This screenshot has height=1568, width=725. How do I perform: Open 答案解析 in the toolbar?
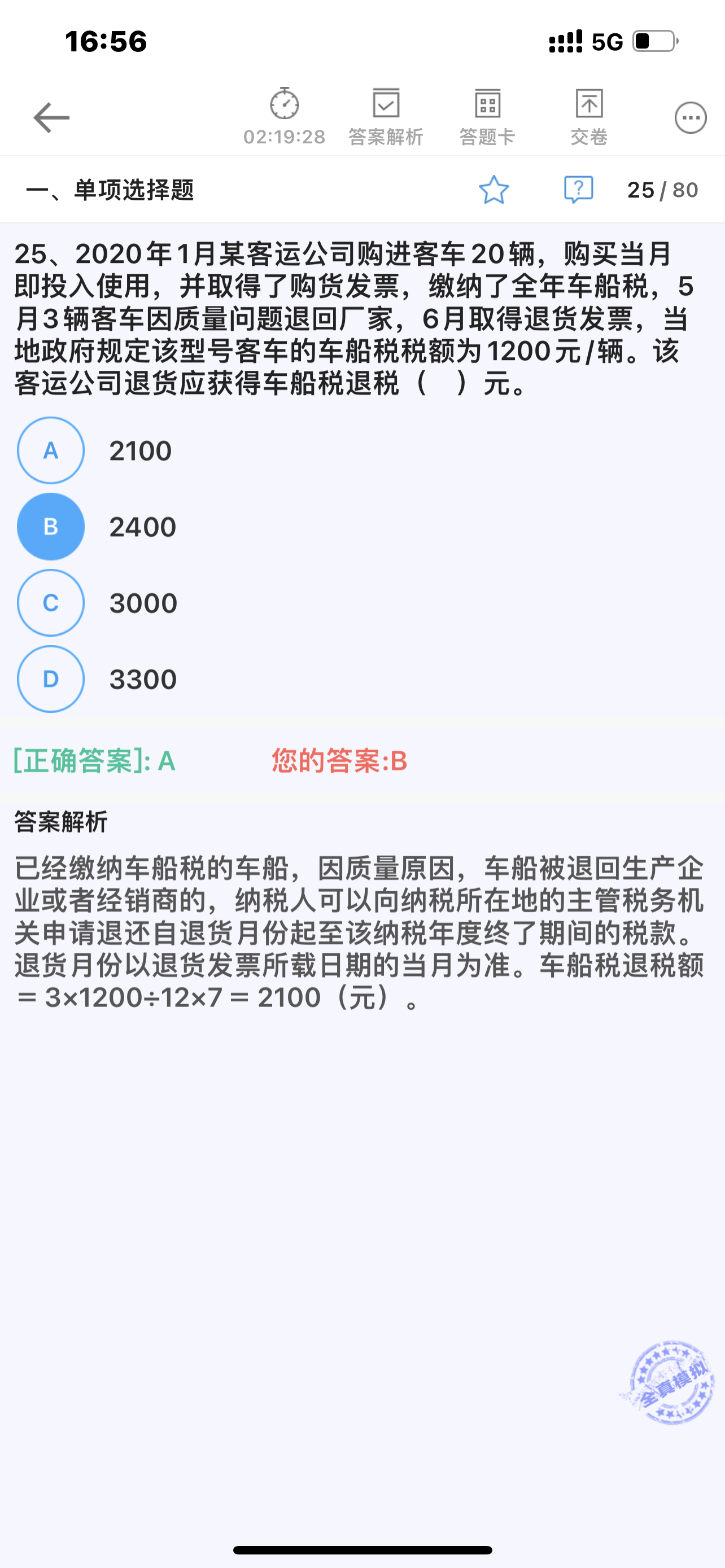(386, 117)
